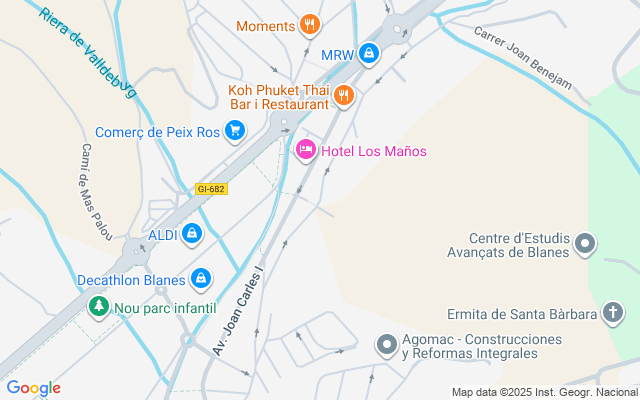Select the Nou parc infantil marker
The image size is (640, 400).
click(99, 307)
